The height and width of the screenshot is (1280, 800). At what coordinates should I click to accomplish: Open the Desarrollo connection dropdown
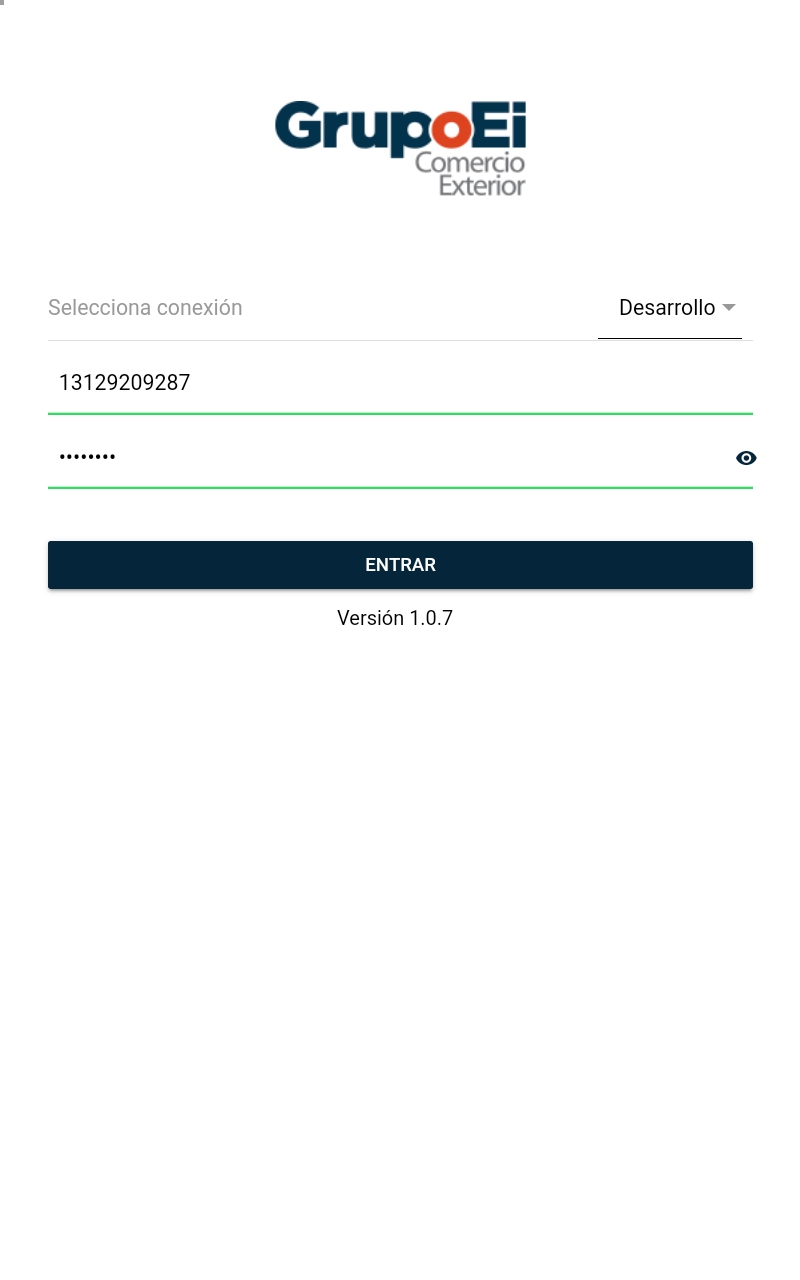[x=670, y=308]
